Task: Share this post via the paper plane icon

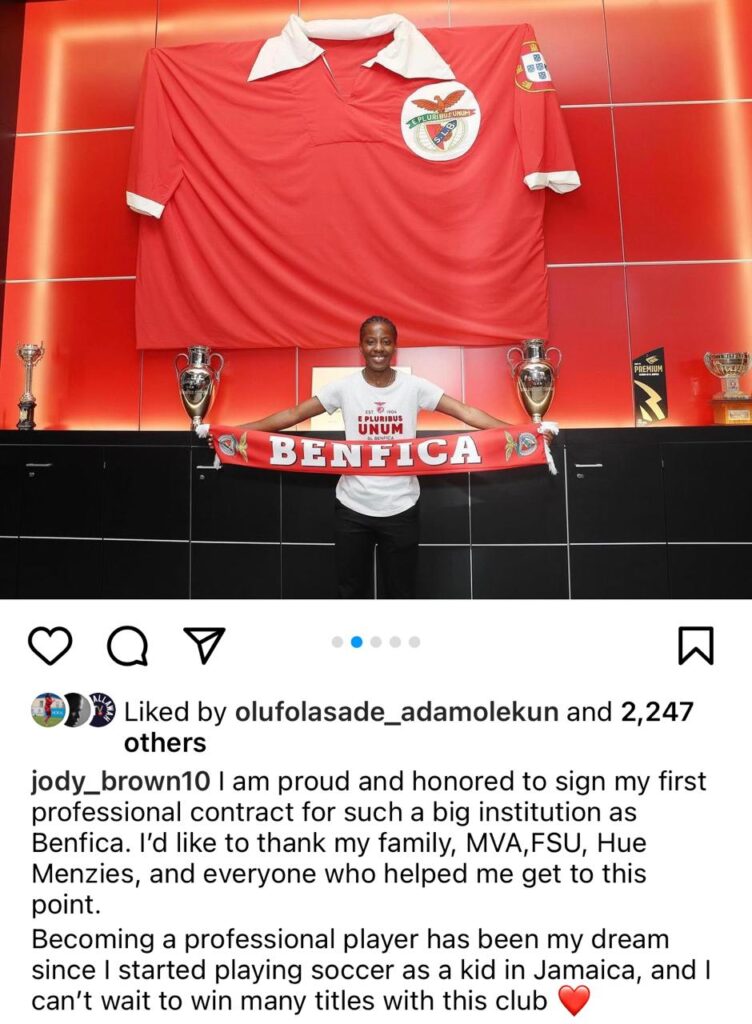Action: click(206, 645)
